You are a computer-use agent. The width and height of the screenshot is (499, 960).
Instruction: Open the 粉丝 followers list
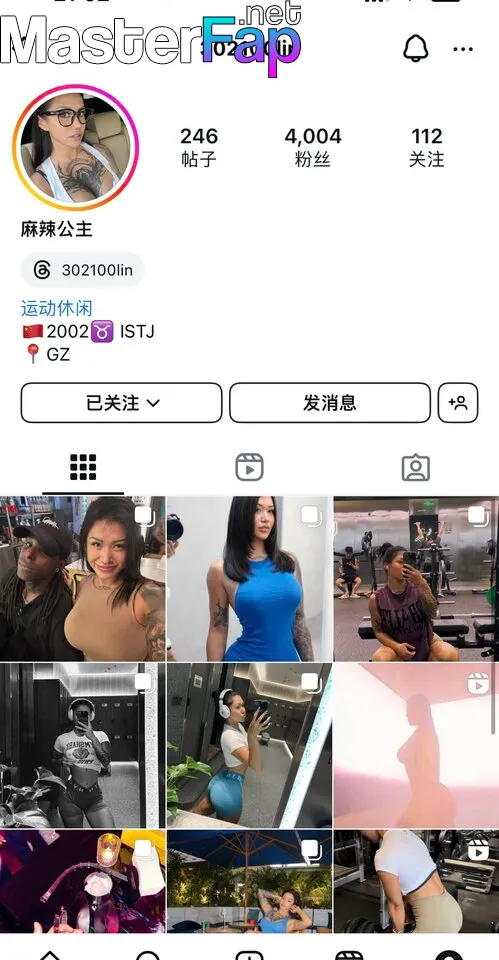pos(313,148)
